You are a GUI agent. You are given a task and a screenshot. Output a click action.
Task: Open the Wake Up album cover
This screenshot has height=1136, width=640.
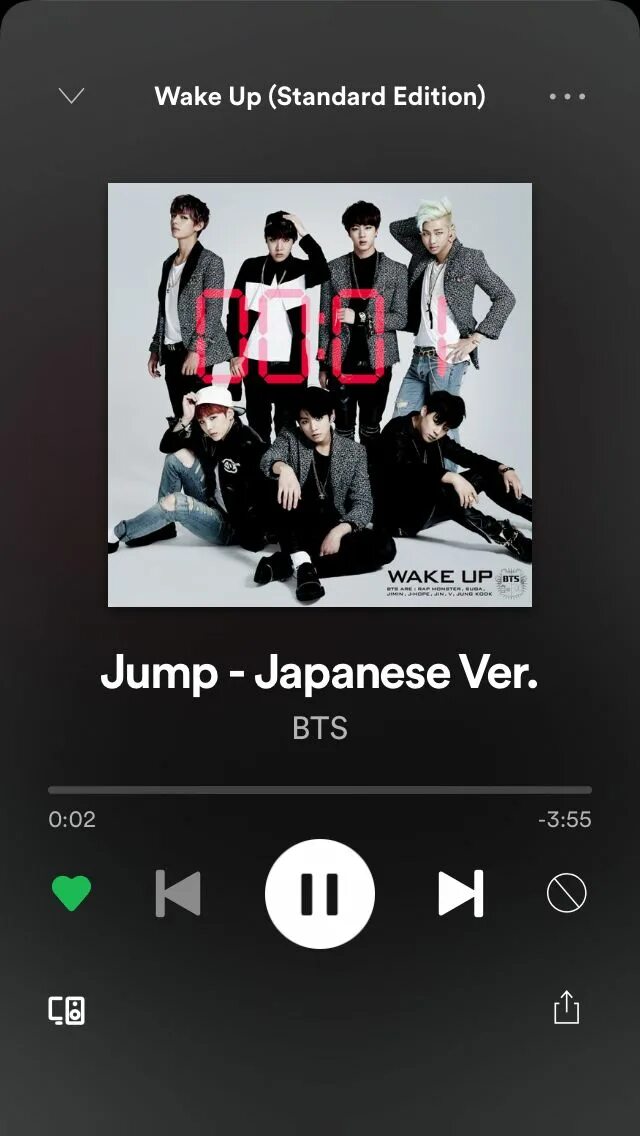tap(320, 395)
